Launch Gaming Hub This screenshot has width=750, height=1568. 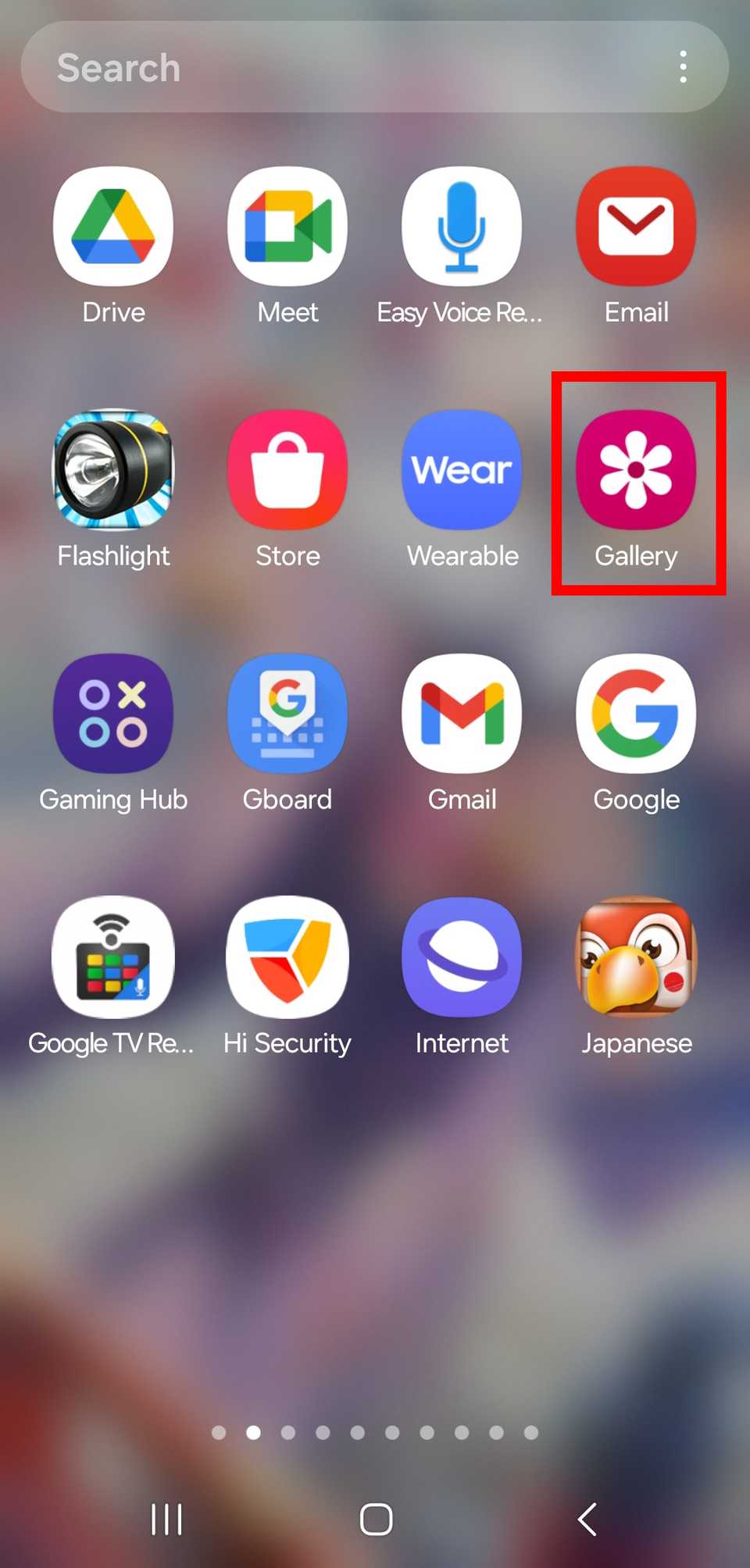coord(113,715)
